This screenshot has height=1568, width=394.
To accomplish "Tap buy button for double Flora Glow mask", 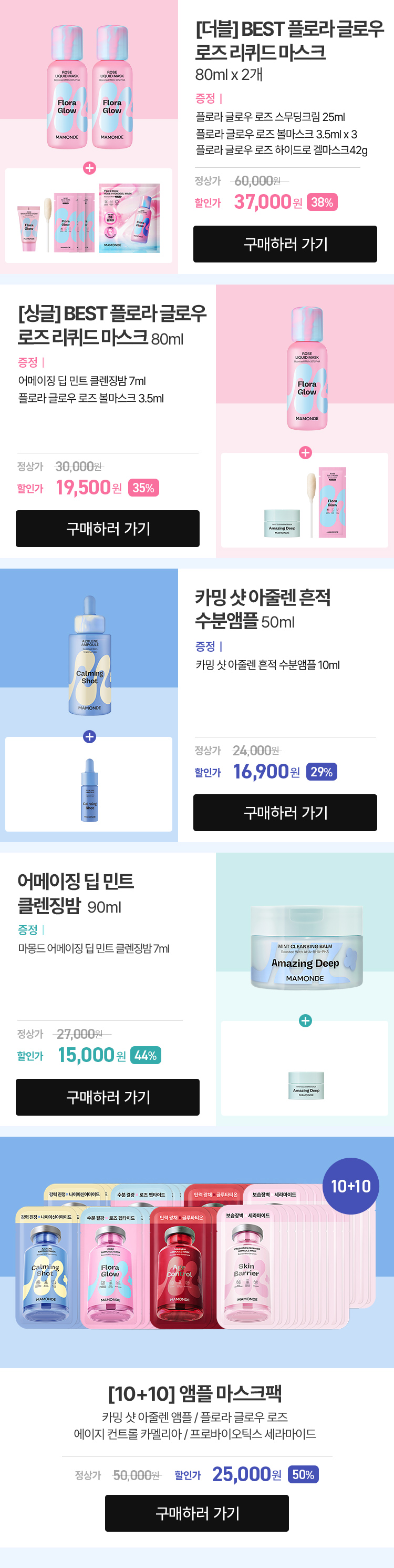I will click(x=285, y=244).
